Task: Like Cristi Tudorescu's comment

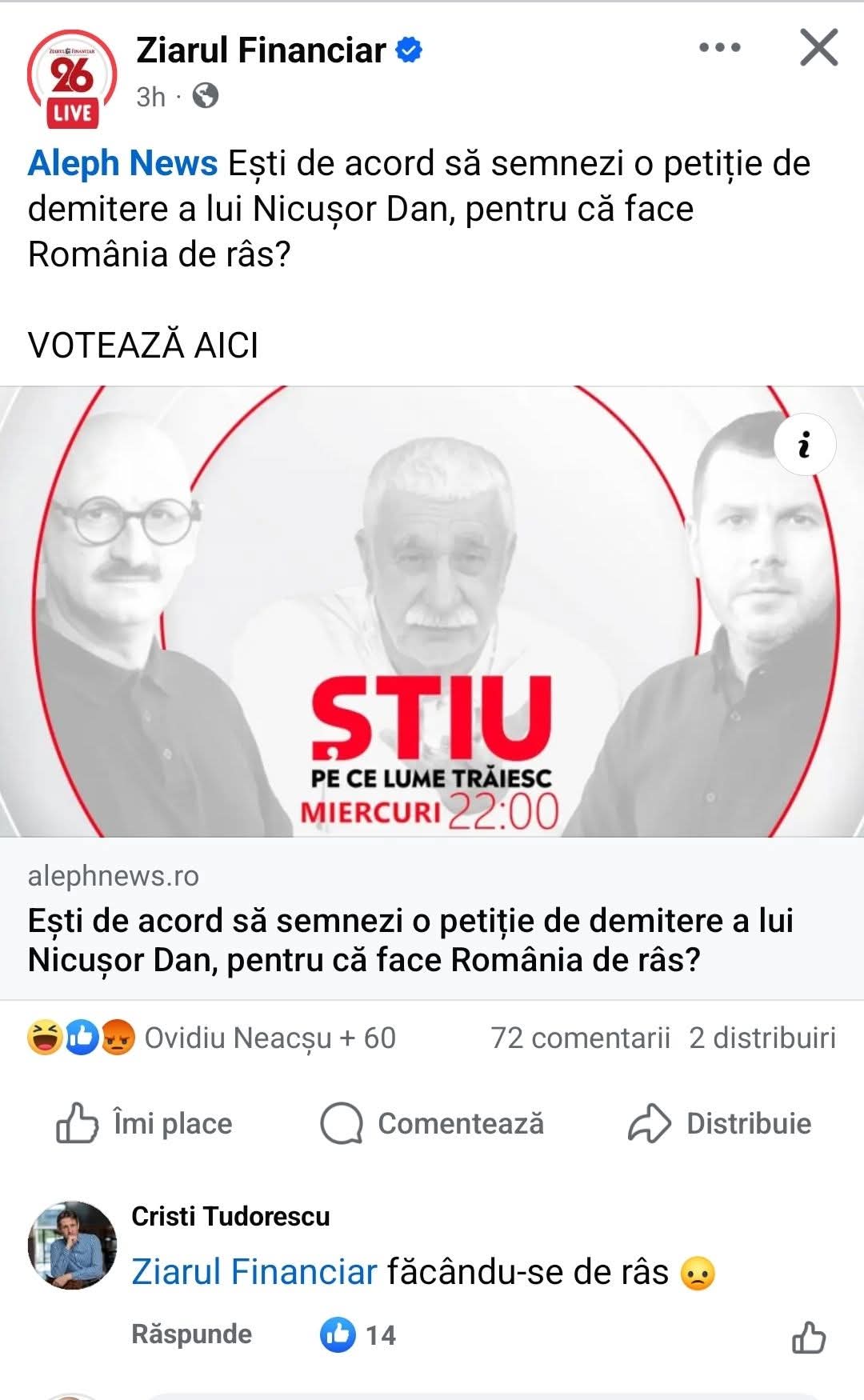Action: 808,1336
